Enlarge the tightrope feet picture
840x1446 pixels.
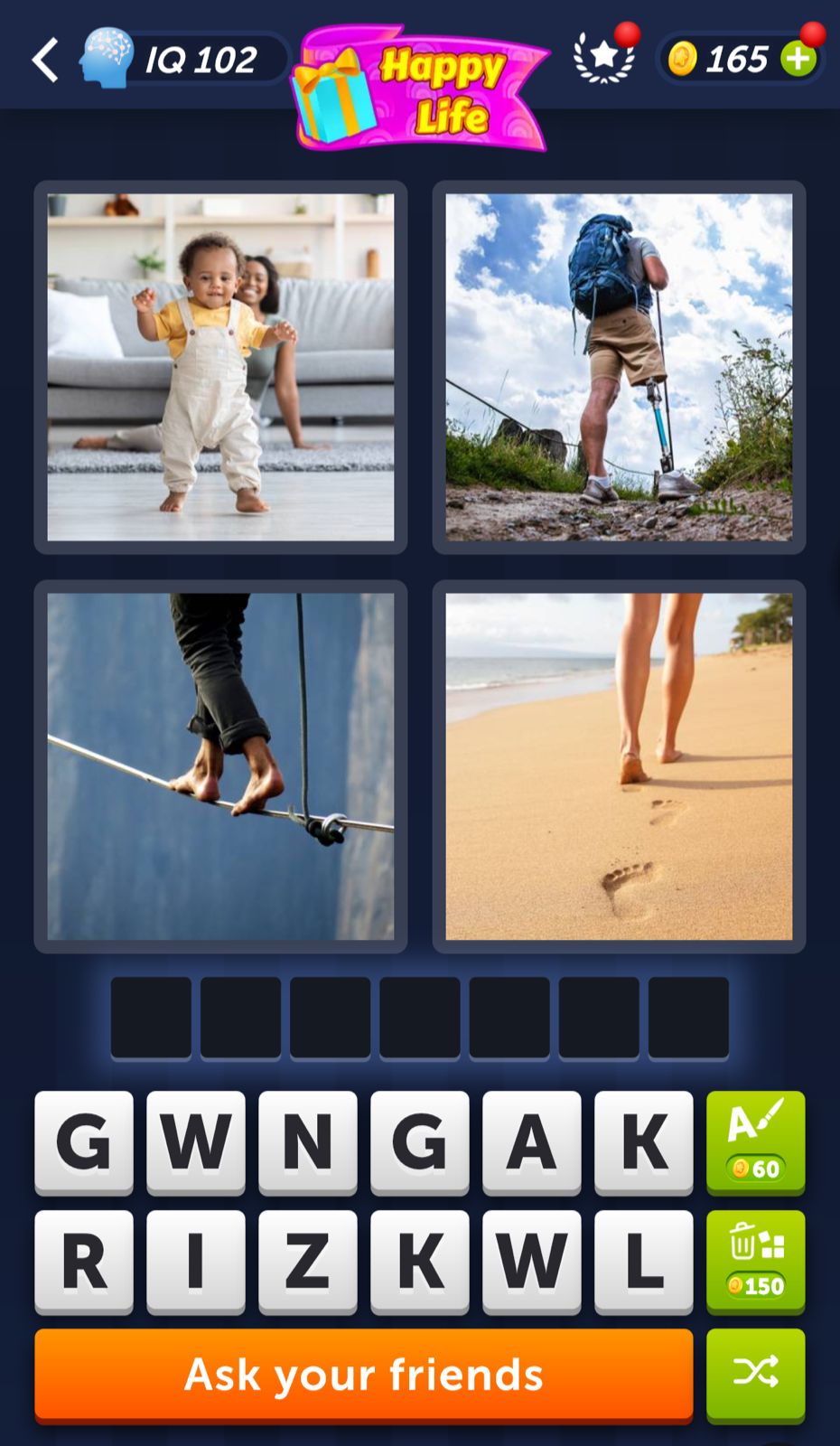tap(220, 766)
